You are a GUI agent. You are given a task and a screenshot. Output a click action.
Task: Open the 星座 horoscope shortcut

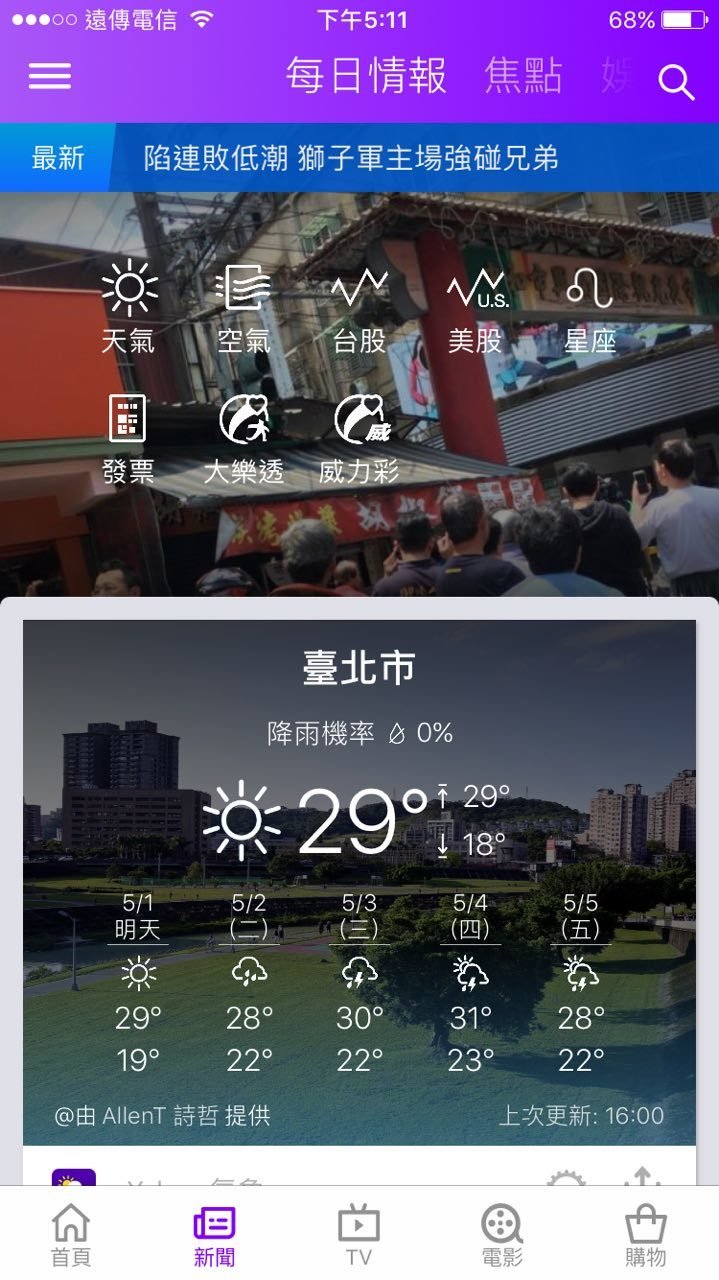[590, 306]
